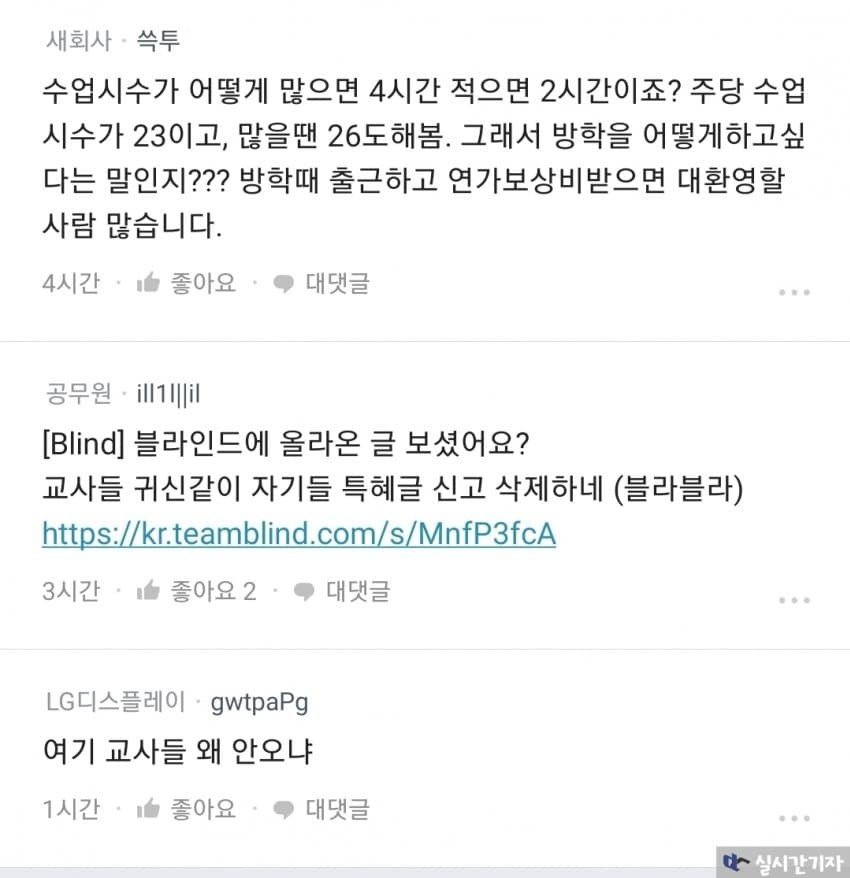The image size is (850, 878).
Task: Like the comment by gwtpaPg
Action: pyautogui.click(x=186, y=808)
